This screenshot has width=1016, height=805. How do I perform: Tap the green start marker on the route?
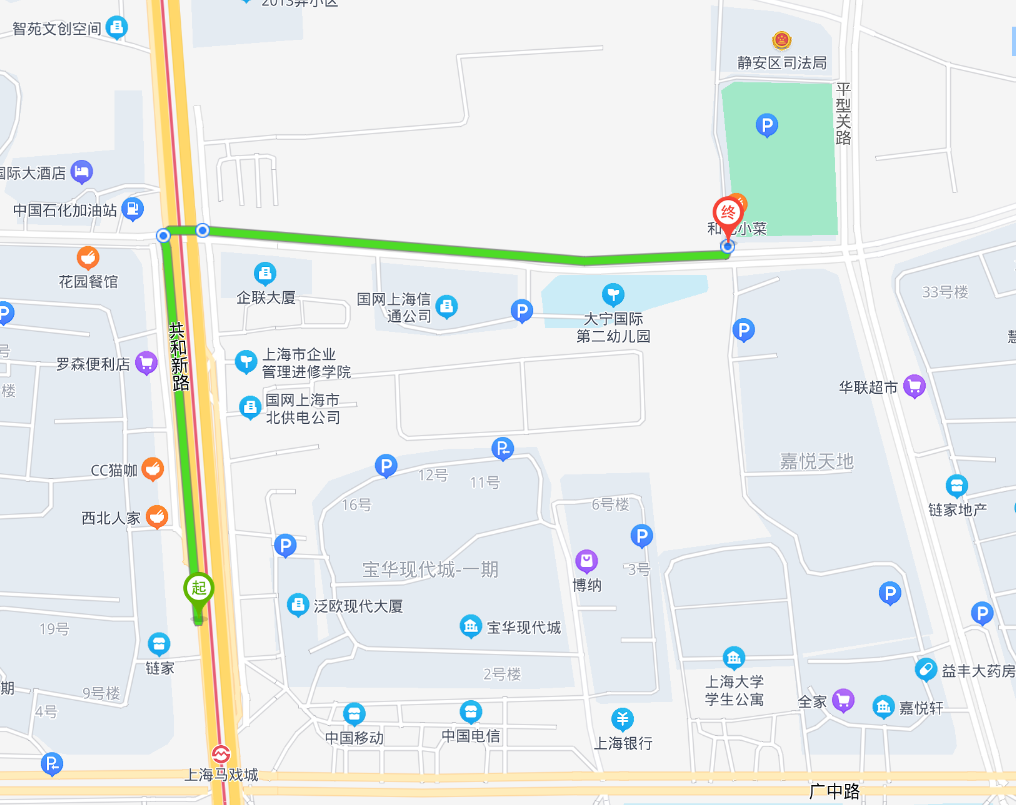tap(198, 590)
